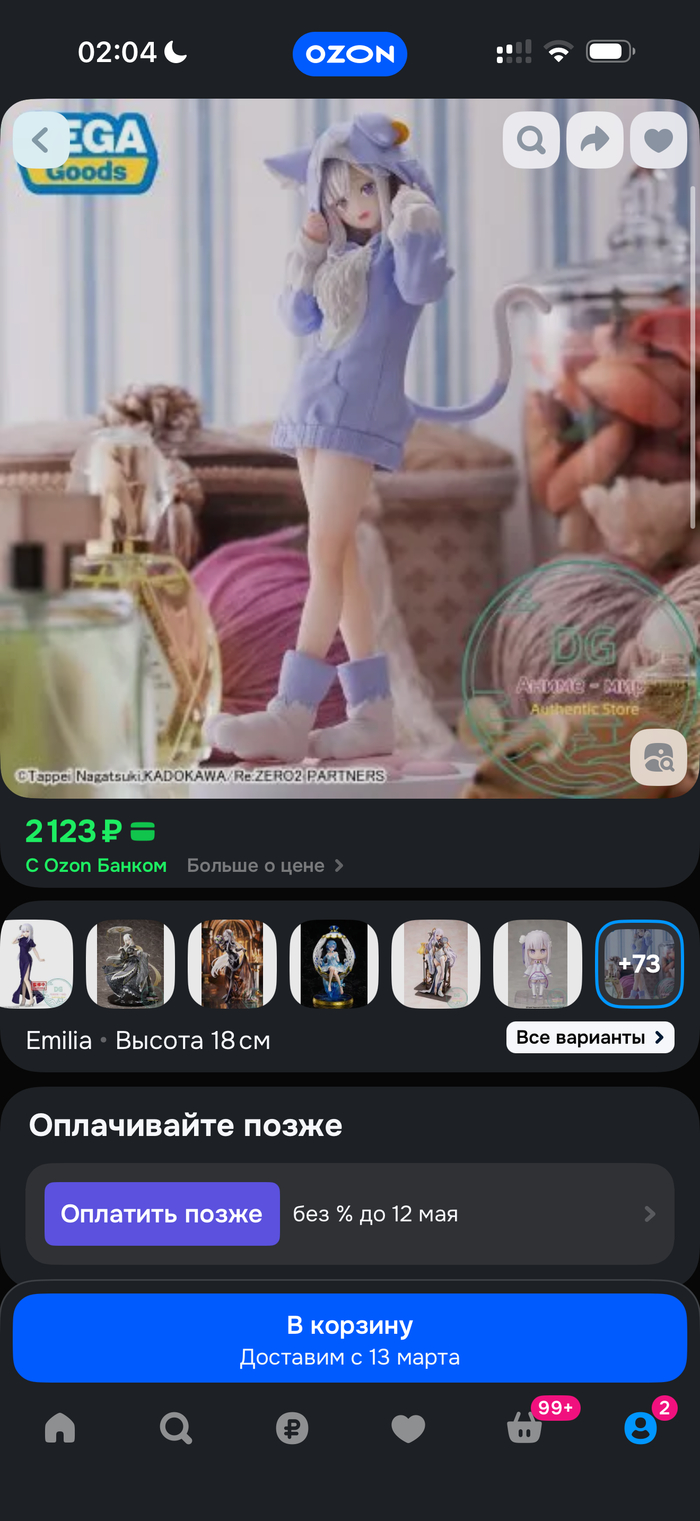Select the dark blue dress Emilia variant
Screen dimensions: 700x1521
36,964
